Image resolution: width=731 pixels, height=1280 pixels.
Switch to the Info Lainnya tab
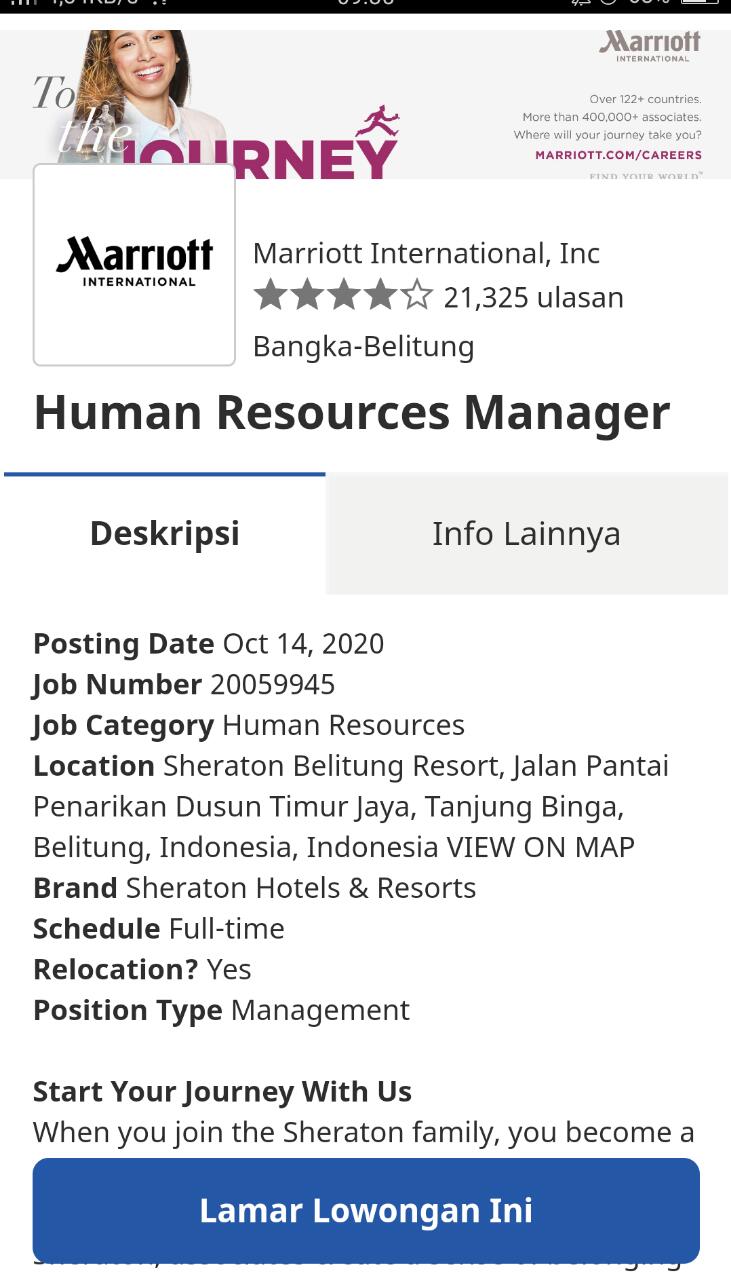coord(526,534)
